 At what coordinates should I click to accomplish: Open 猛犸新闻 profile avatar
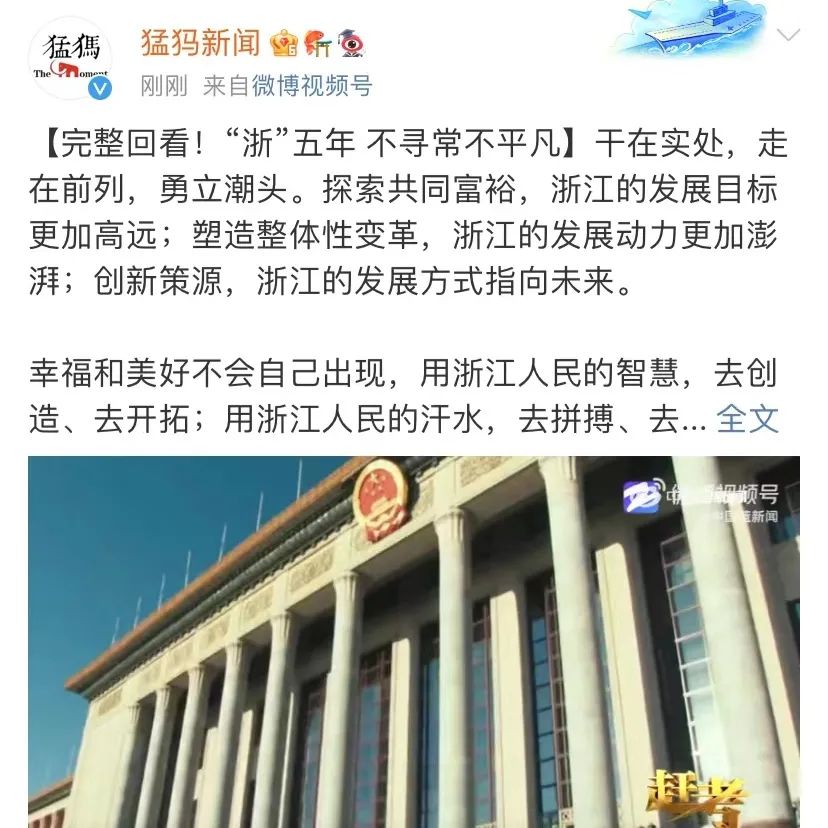click(70, 58)
